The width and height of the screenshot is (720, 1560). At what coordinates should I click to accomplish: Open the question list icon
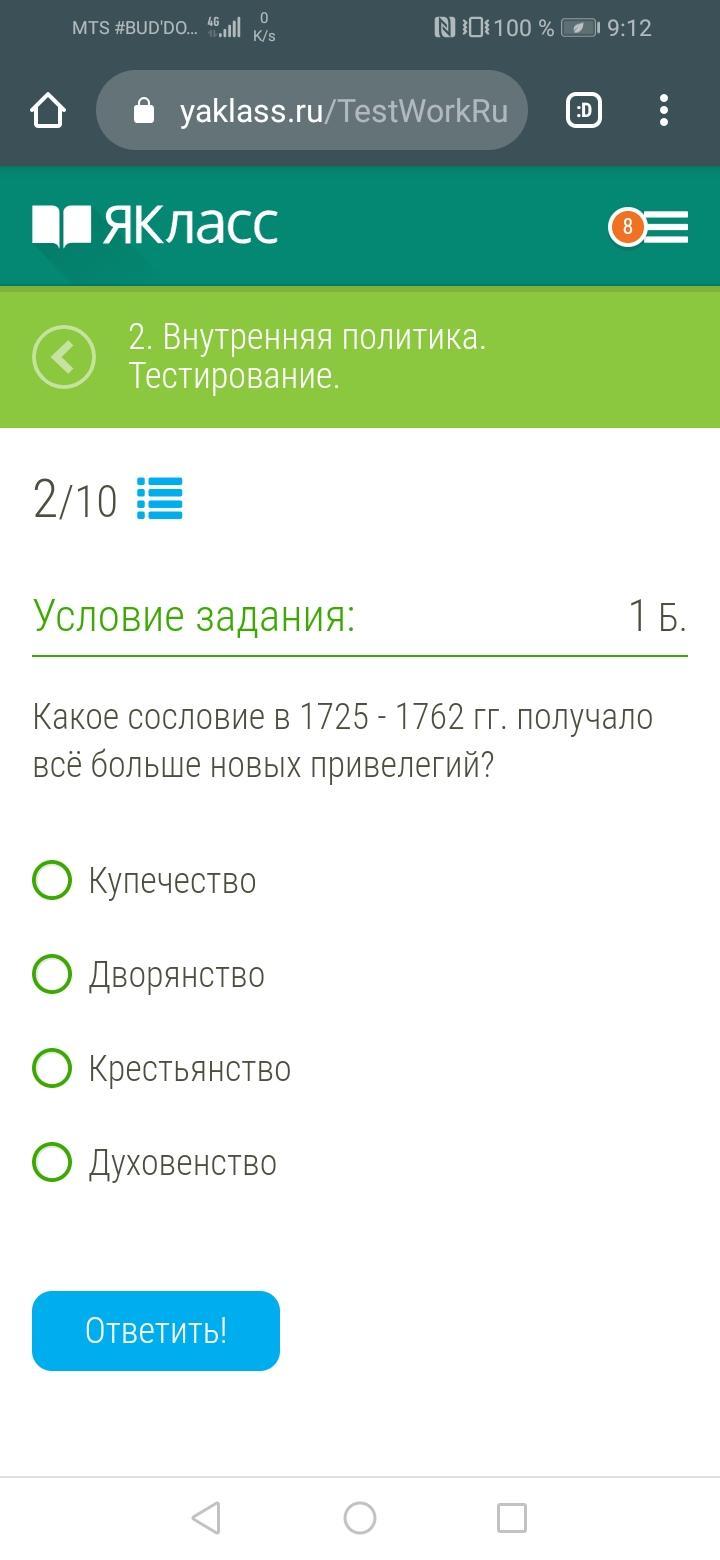tap(160, 498)
